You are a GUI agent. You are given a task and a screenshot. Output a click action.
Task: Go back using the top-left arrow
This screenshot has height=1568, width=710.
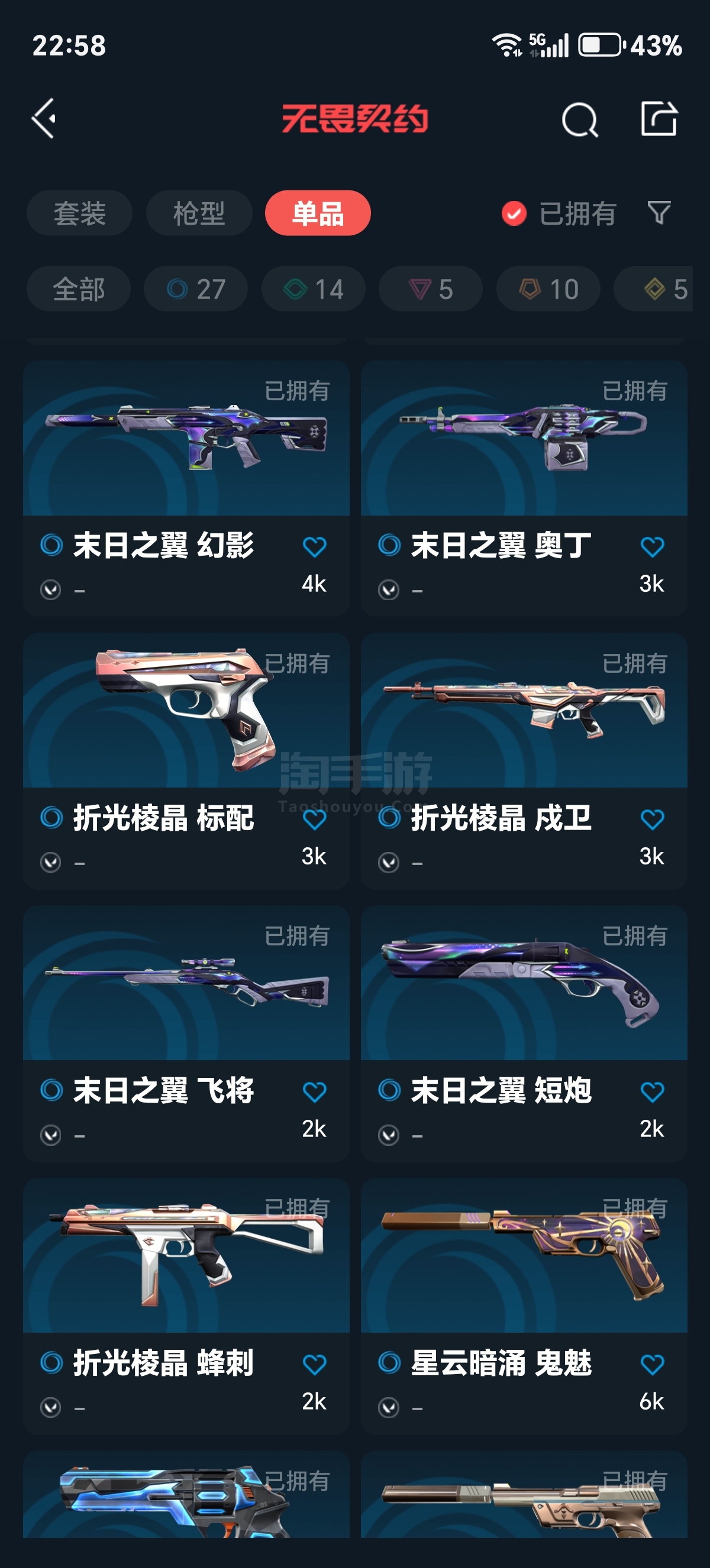click(44, 118)
